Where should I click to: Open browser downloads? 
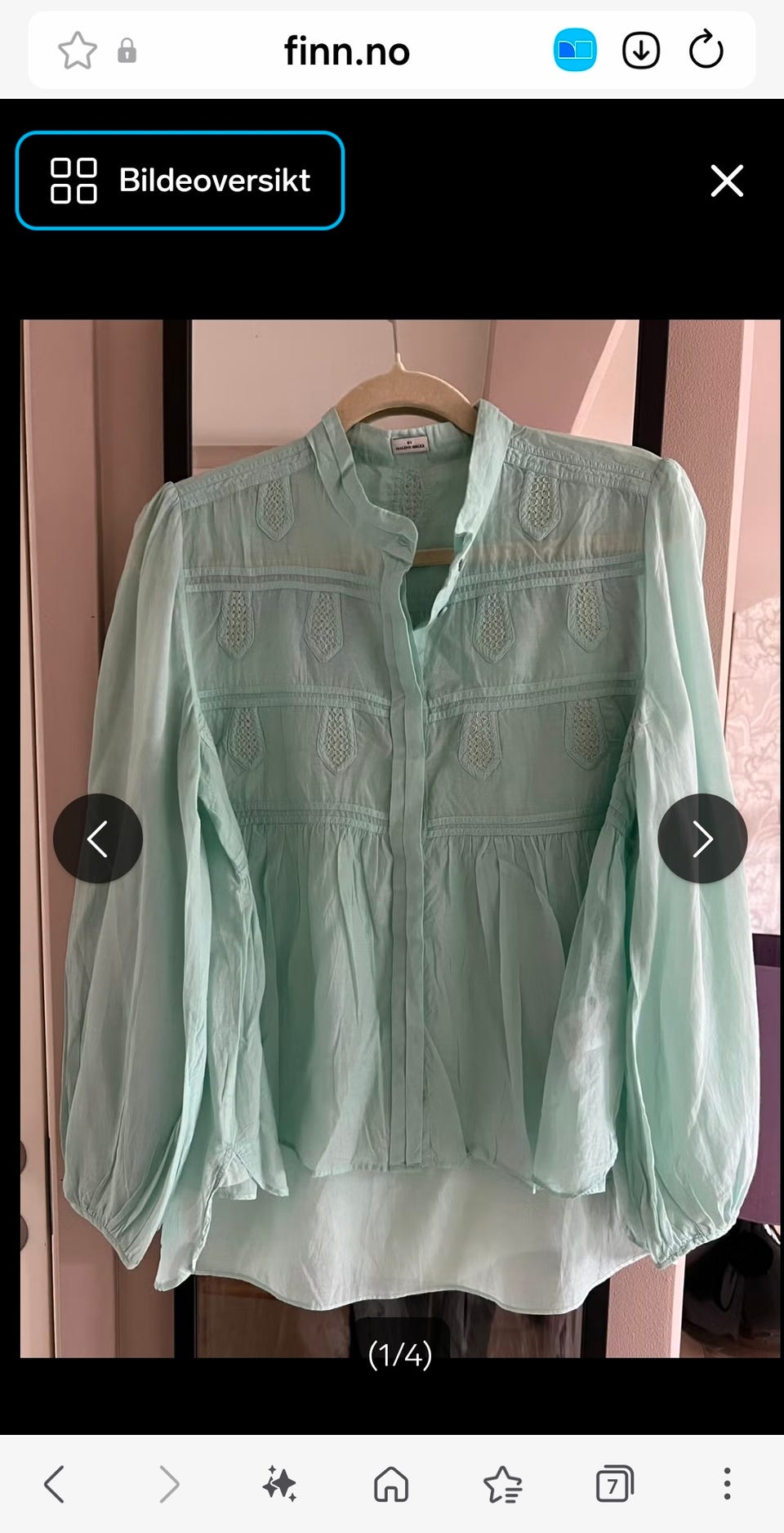click(641, 51)
